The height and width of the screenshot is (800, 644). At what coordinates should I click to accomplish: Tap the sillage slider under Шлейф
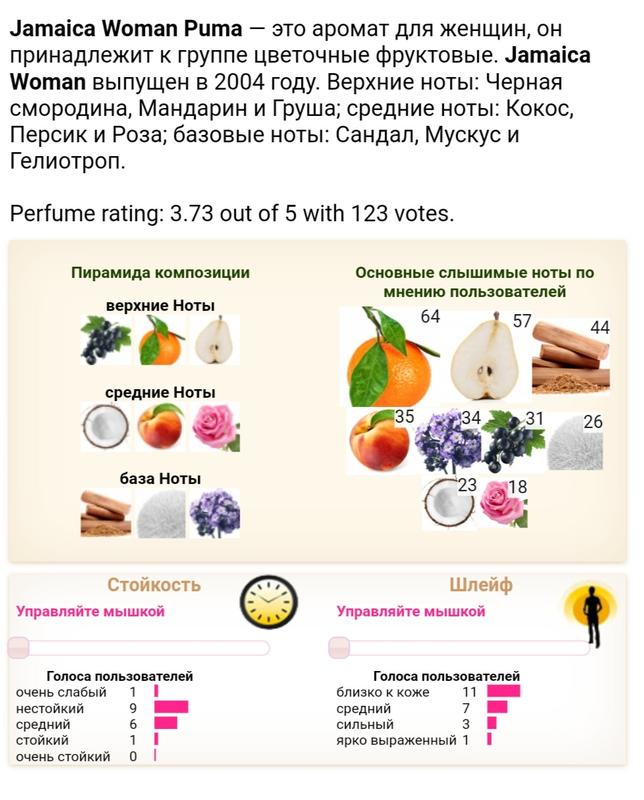[x=460, y=647]
